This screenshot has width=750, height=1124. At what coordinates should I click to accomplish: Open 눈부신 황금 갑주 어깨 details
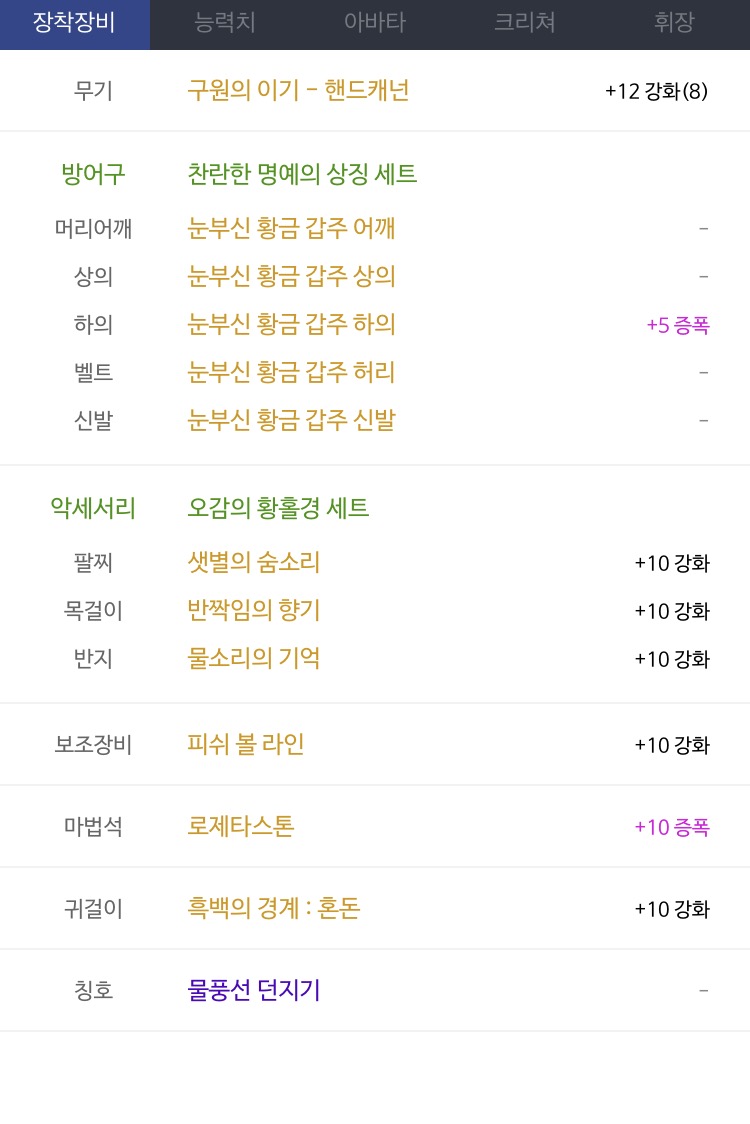291,228
